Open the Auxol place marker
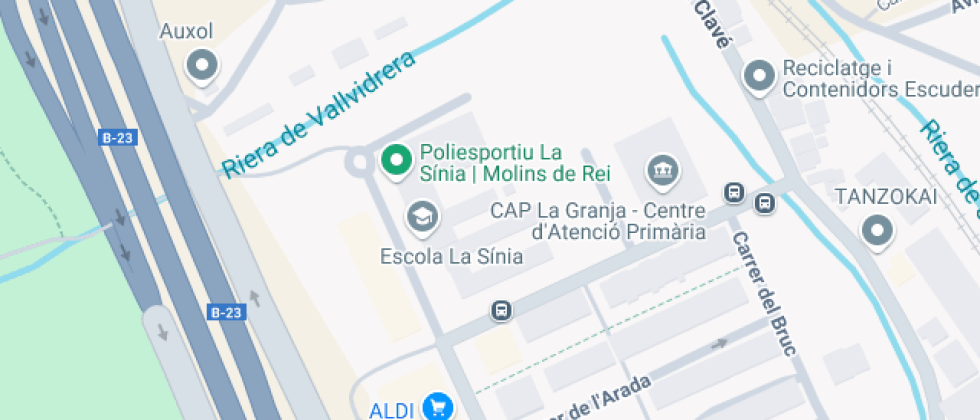The width and height of the screenshot is (980, 420). (202, 66)
